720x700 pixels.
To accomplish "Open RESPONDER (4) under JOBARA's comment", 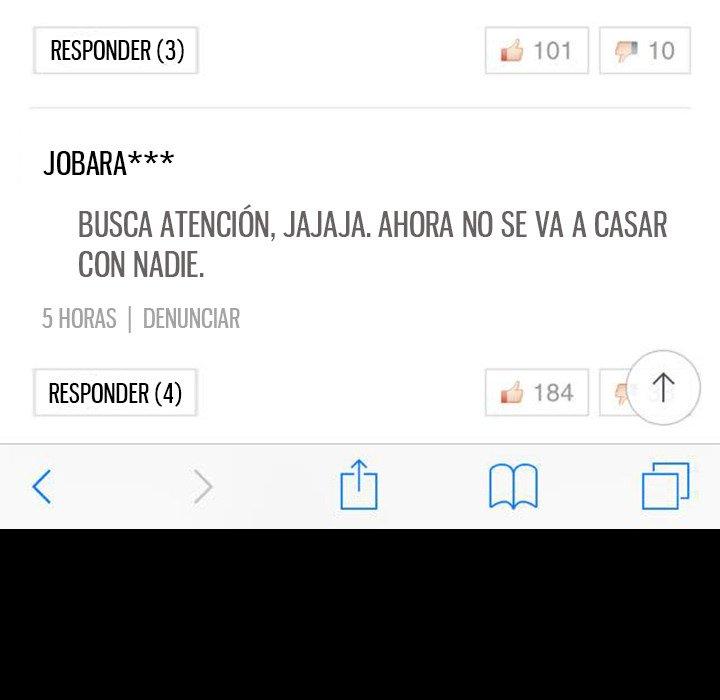I will [x=115, y=393].
